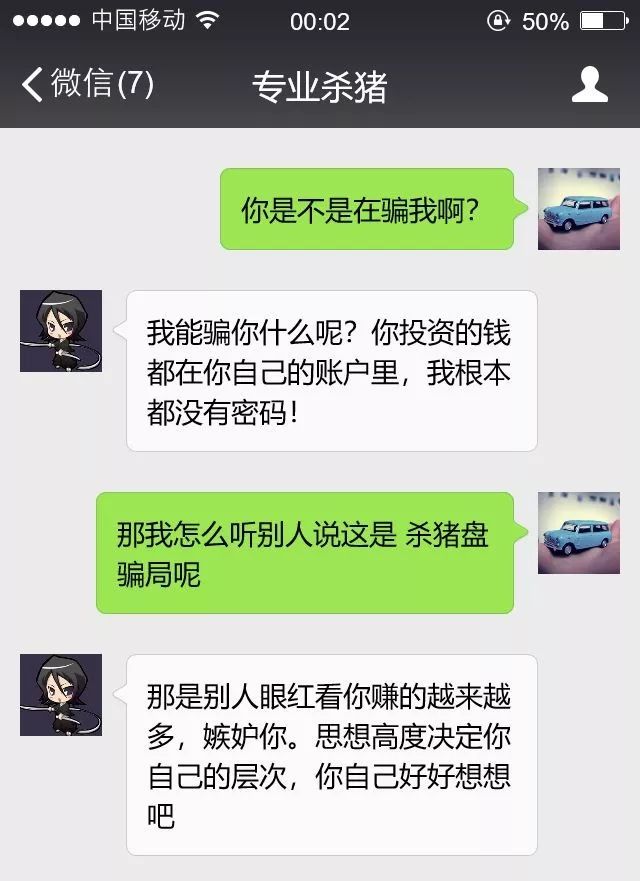Open chat details via the person icon
640x881 pixels.
click(x=589, y=85)
